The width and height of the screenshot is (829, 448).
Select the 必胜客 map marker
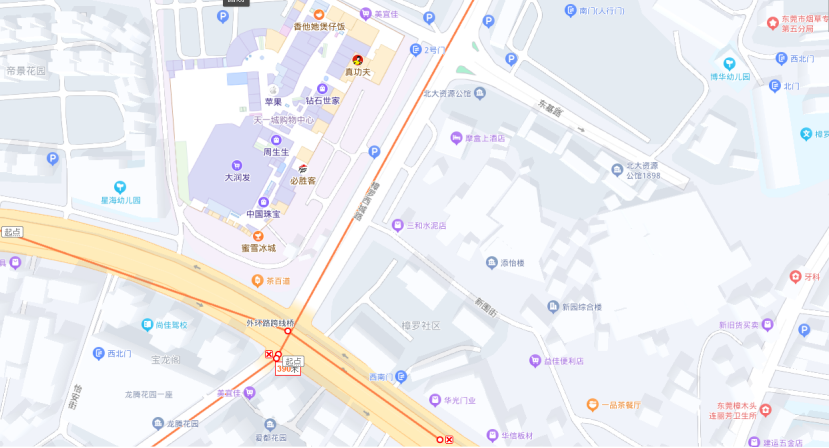point(303,169)
